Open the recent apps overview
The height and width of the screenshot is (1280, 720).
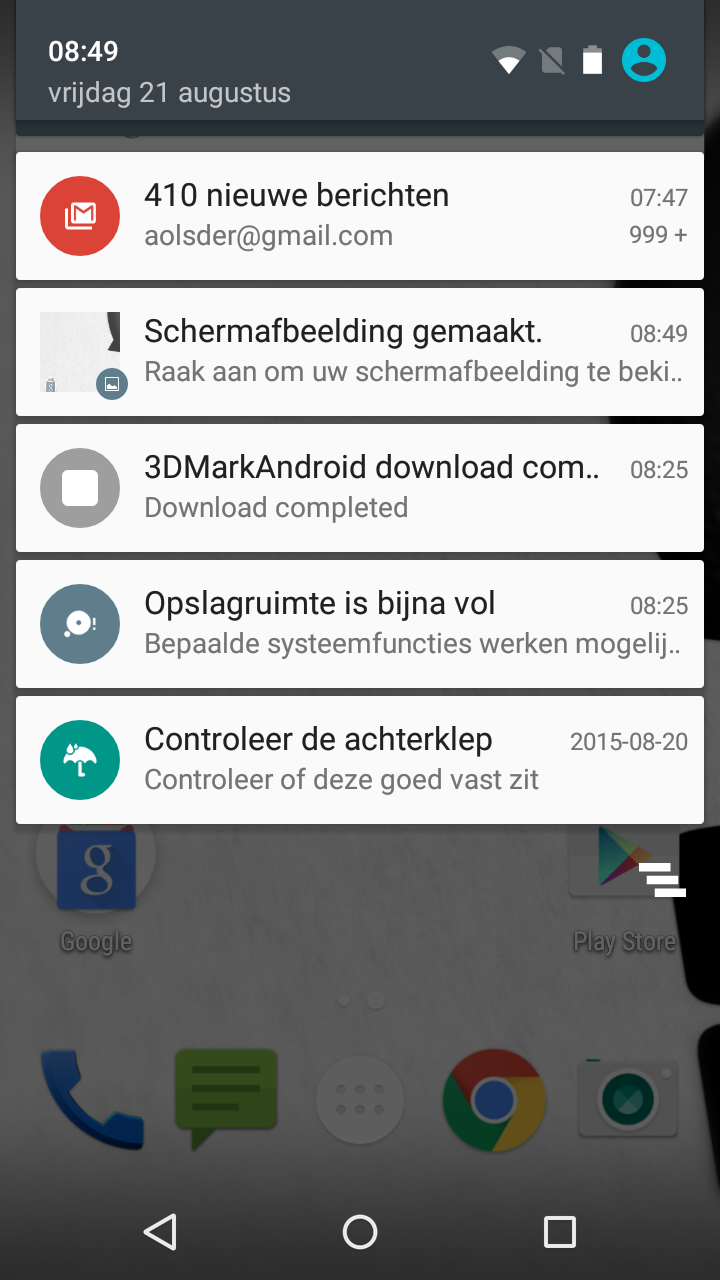click(560, 1232)
